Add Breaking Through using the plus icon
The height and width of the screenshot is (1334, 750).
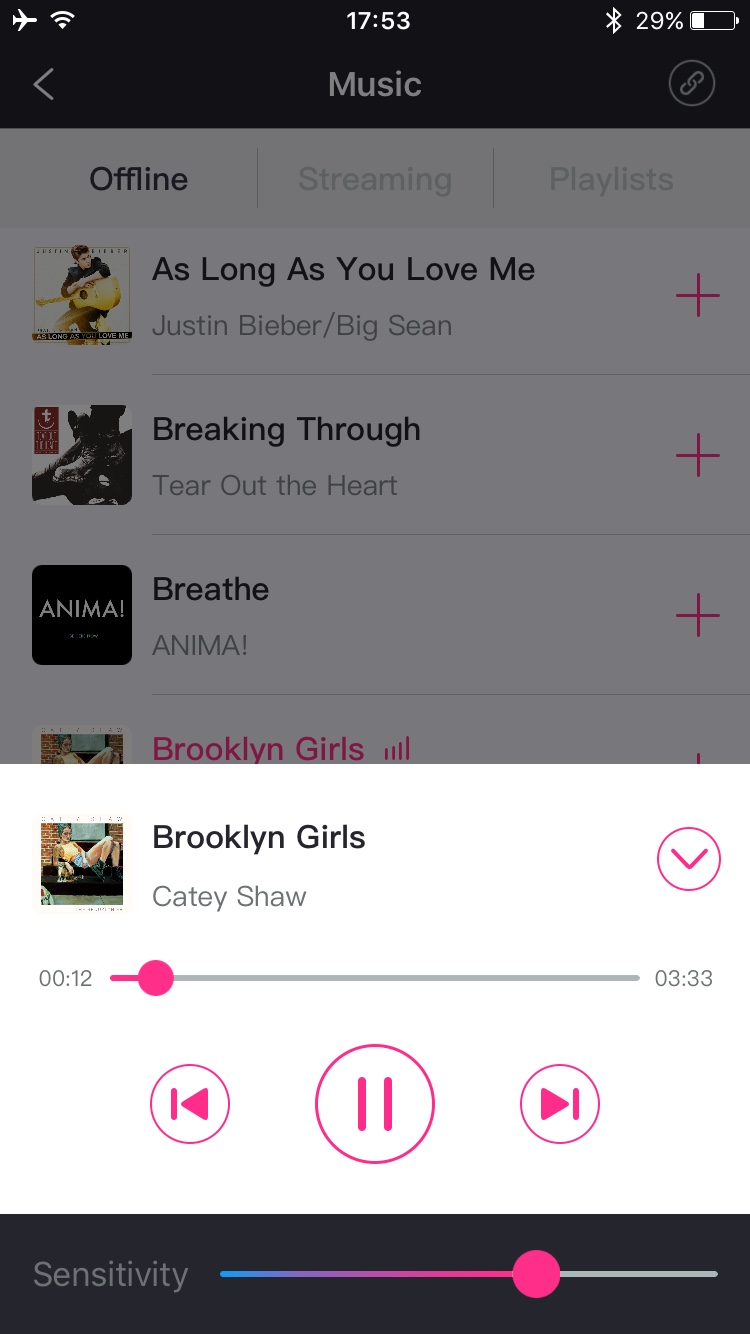pos(697,456)
